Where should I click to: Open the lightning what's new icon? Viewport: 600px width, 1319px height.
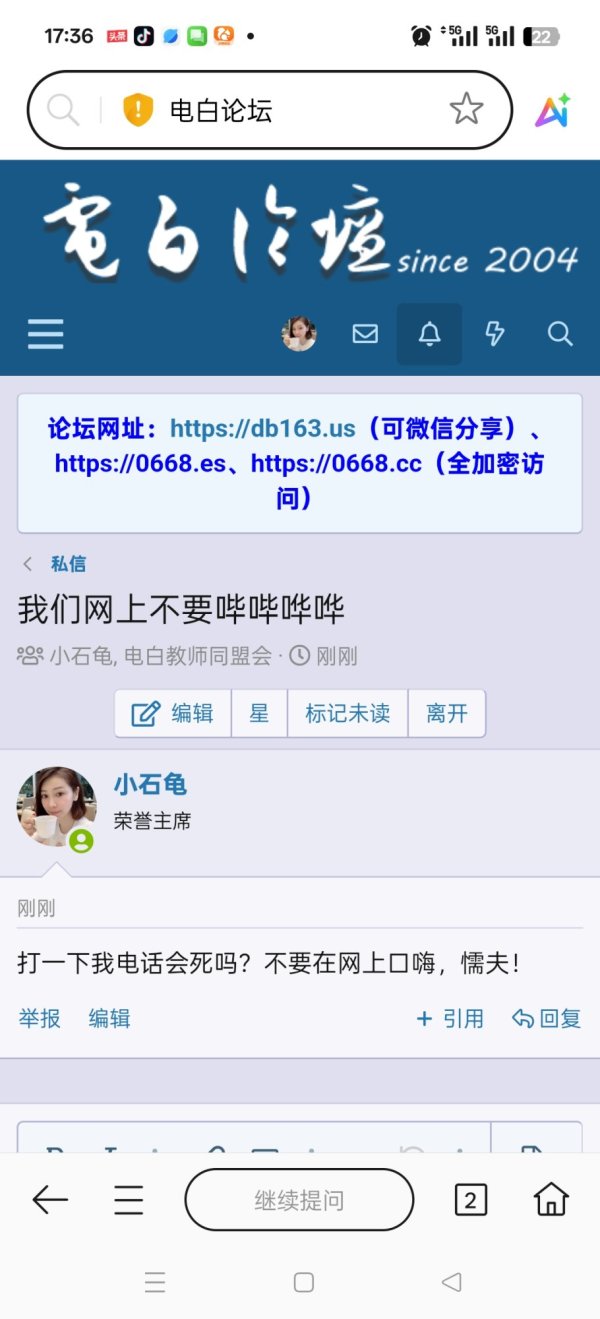[494, 334]
